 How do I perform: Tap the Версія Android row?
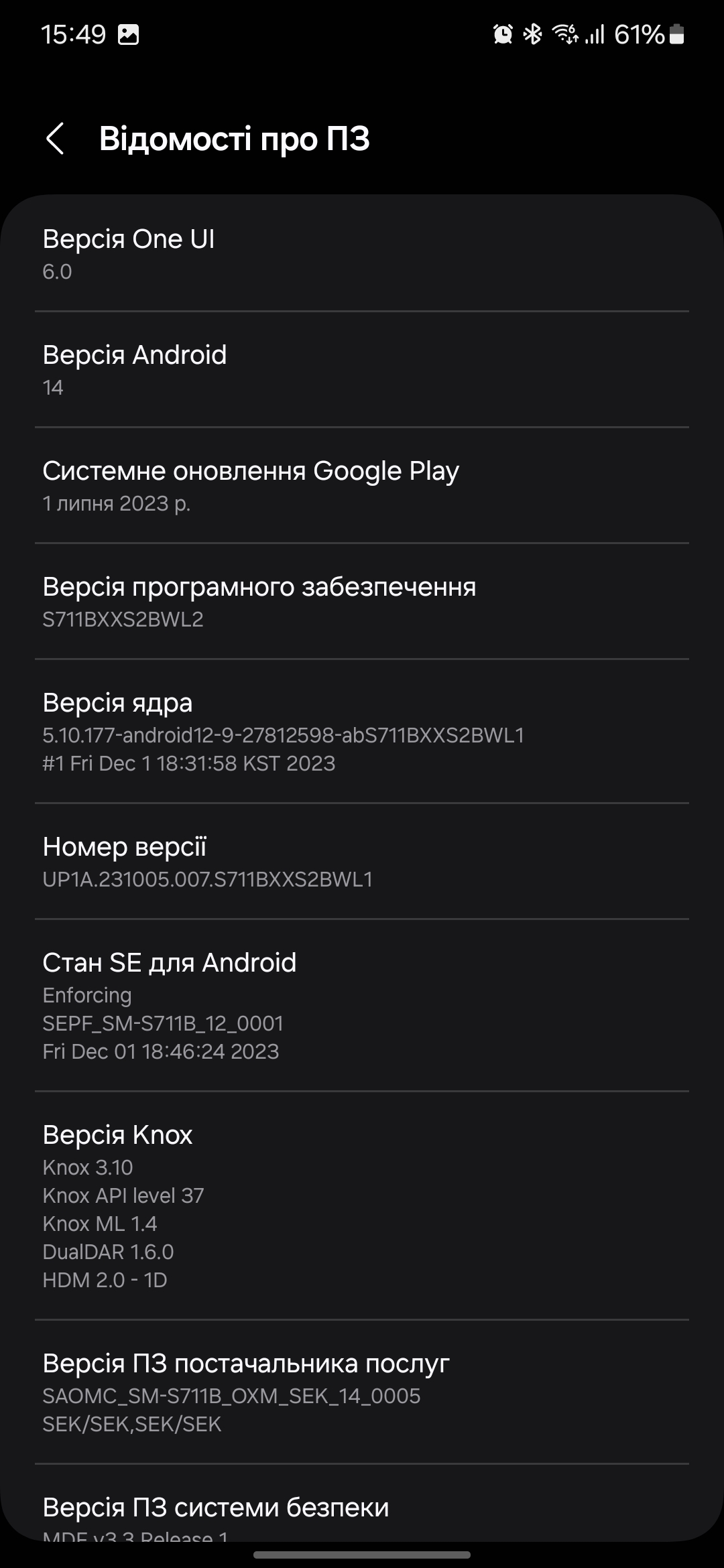coord(362,369)
